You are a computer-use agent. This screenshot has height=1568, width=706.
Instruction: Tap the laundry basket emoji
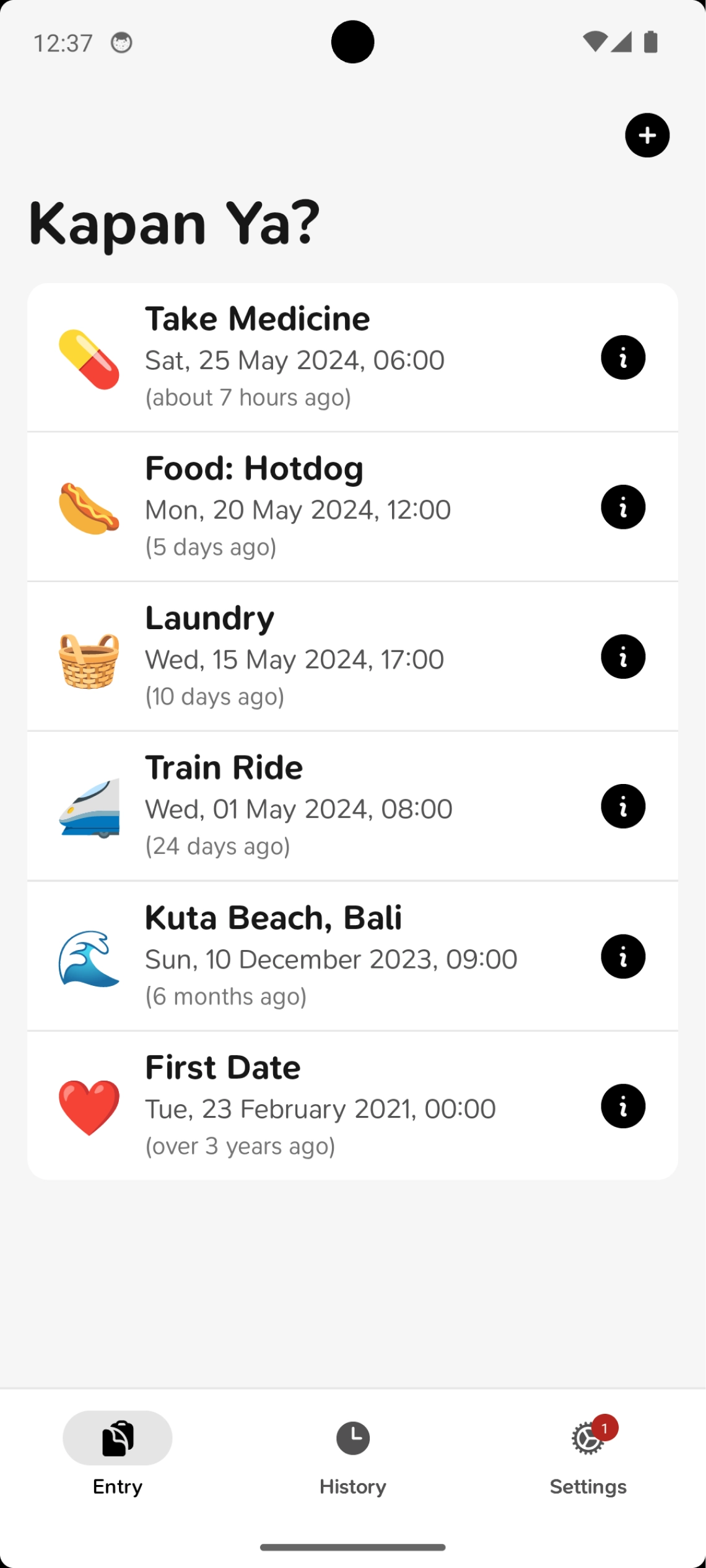tap(89, 656)
